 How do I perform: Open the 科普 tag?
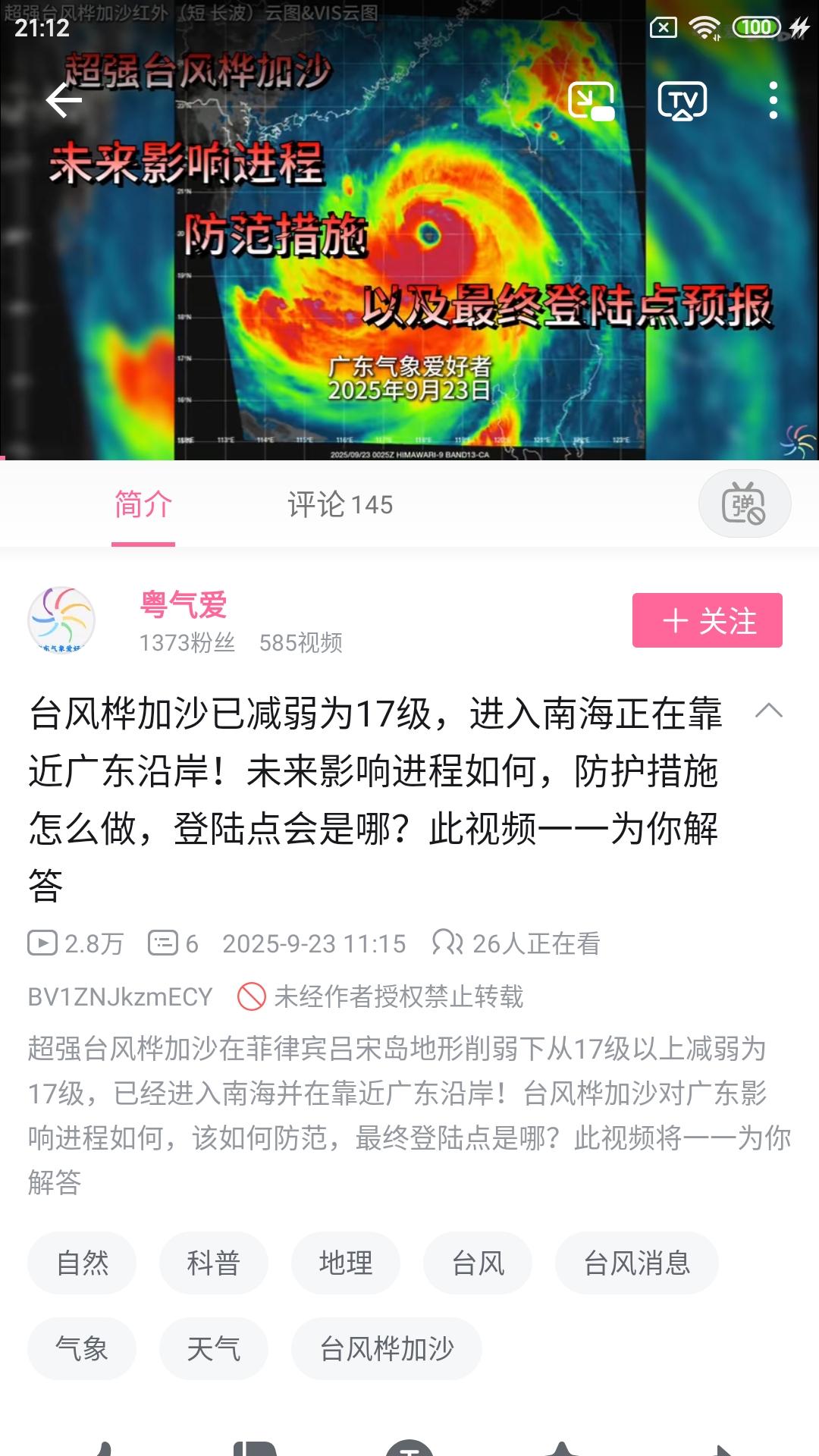pyautogui.click(x=213, y=1263)
